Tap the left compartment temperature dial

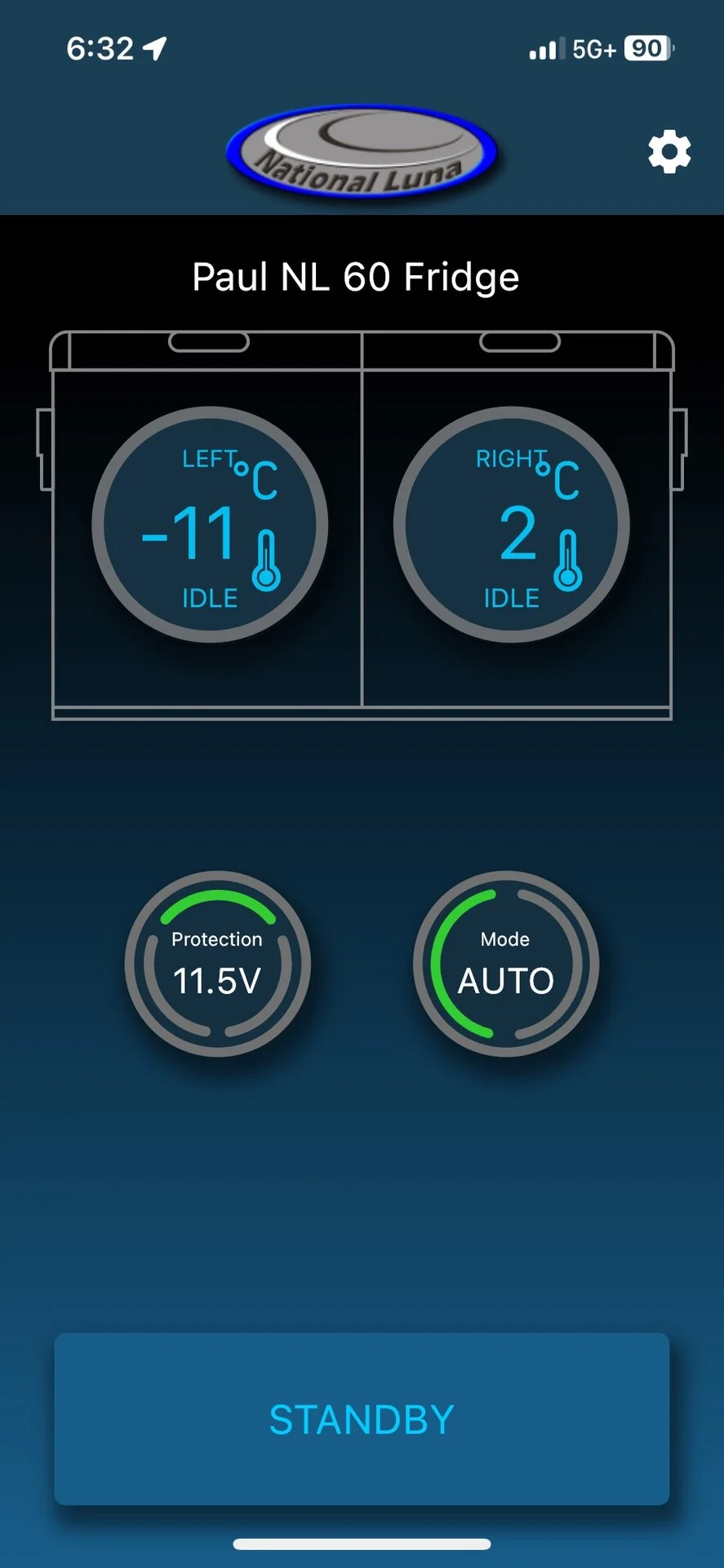point(210,525)
